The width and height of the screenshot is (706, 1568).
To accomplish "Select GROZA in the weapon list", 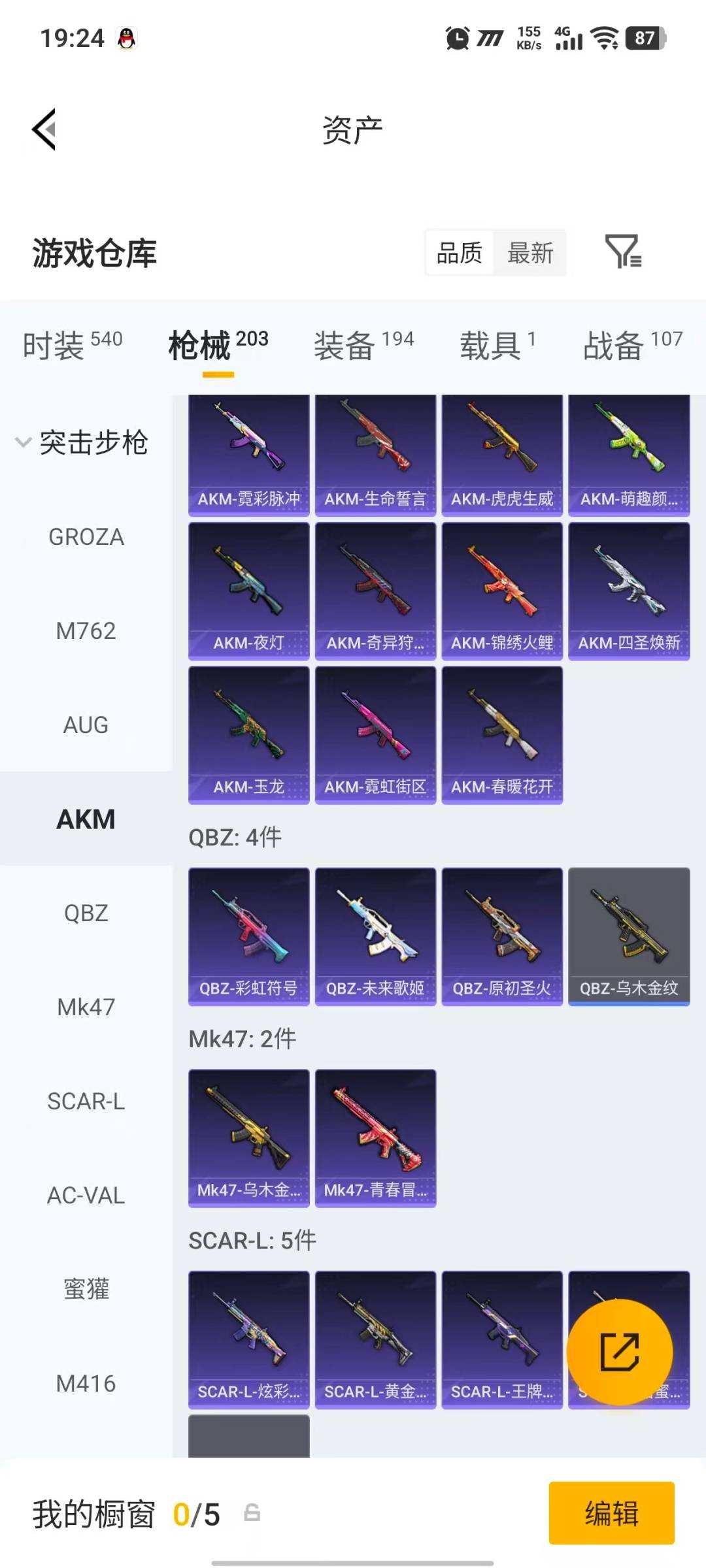I will click(86, 537).
